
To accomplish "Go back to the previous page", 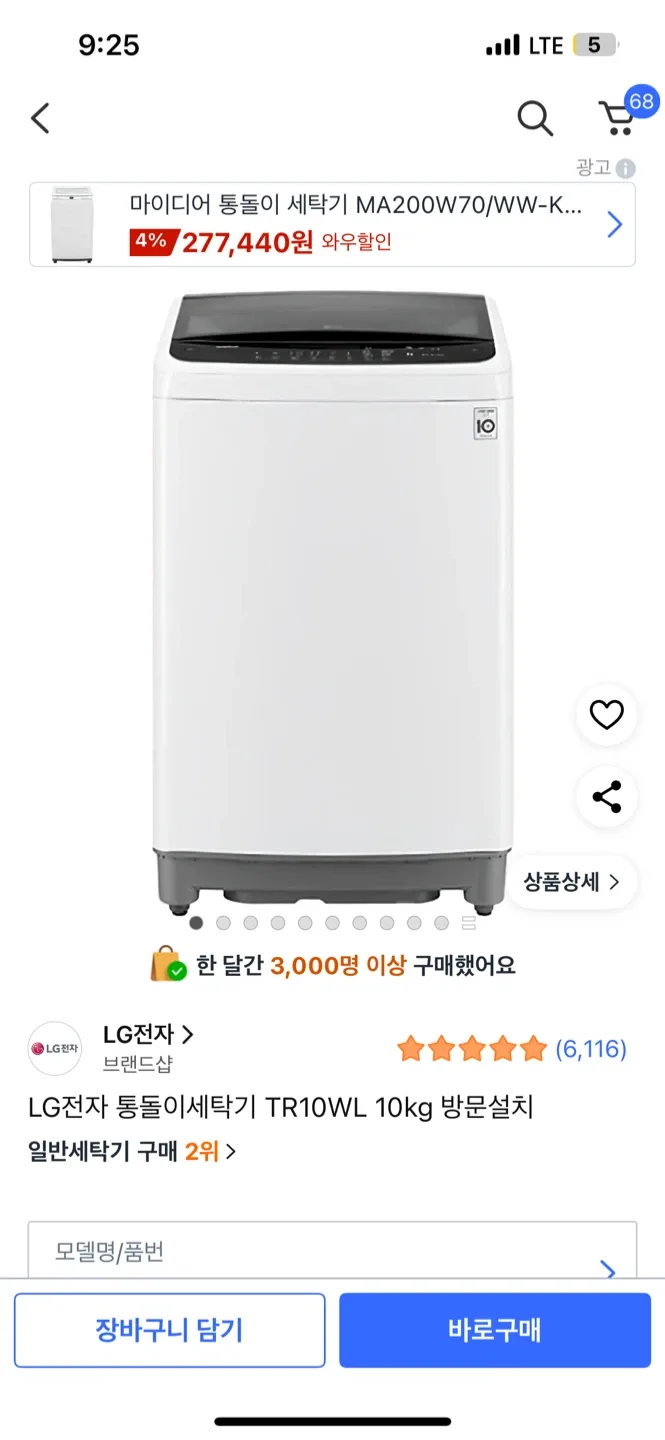I will tap(40, 119).
